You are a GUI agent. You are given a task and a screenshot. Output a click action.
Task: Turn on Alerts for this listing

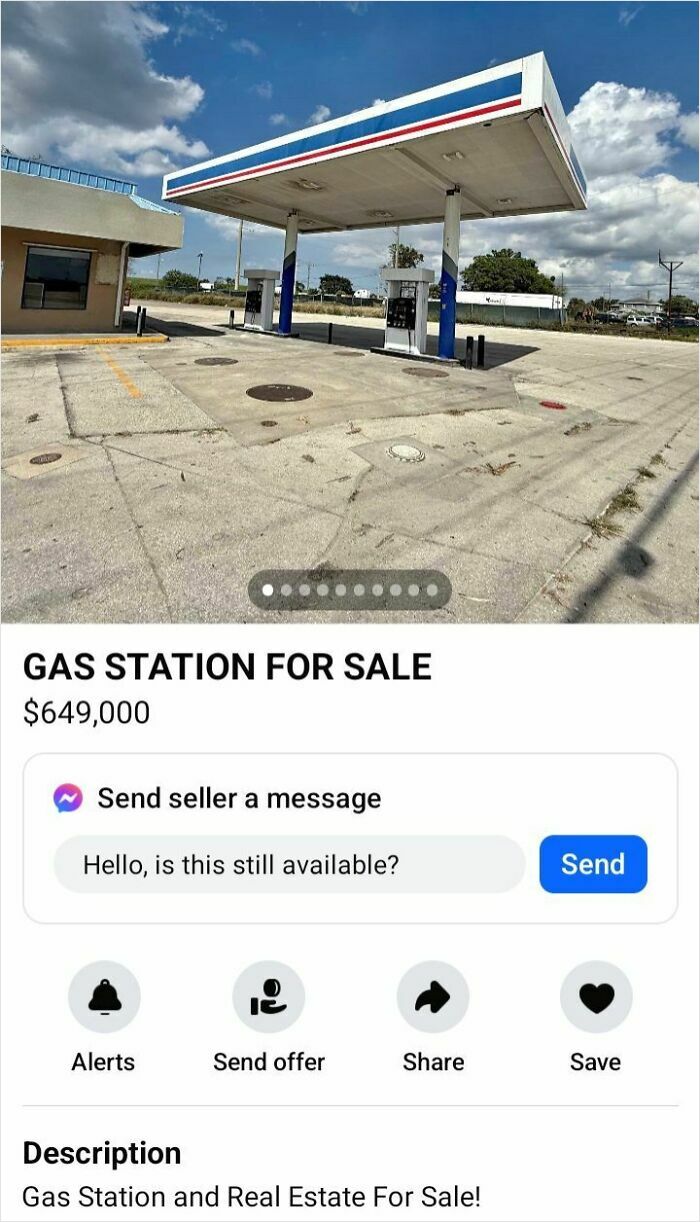tap(104, 997)
